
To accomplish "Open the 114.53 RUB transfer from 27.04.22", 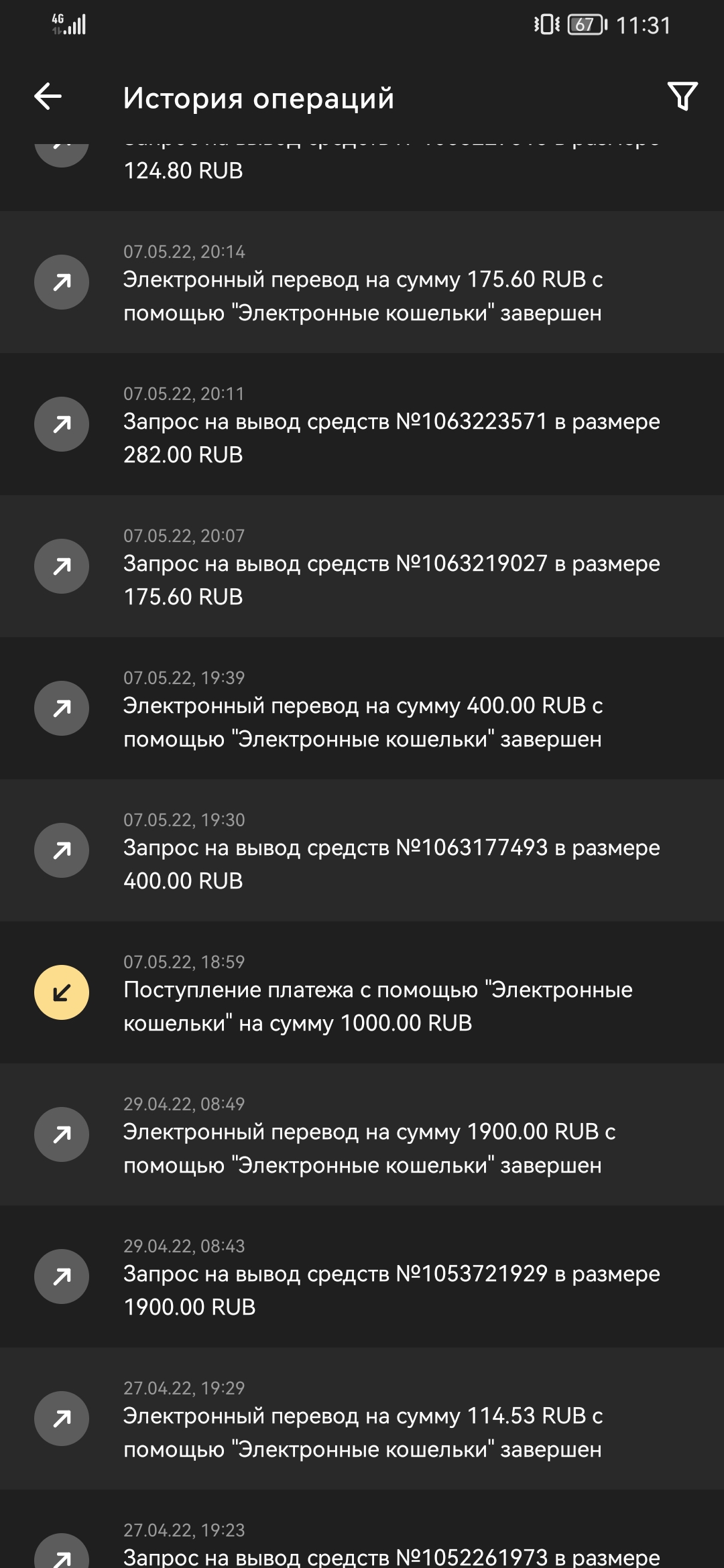I will pyautogui.click(x=362, y=1419).
